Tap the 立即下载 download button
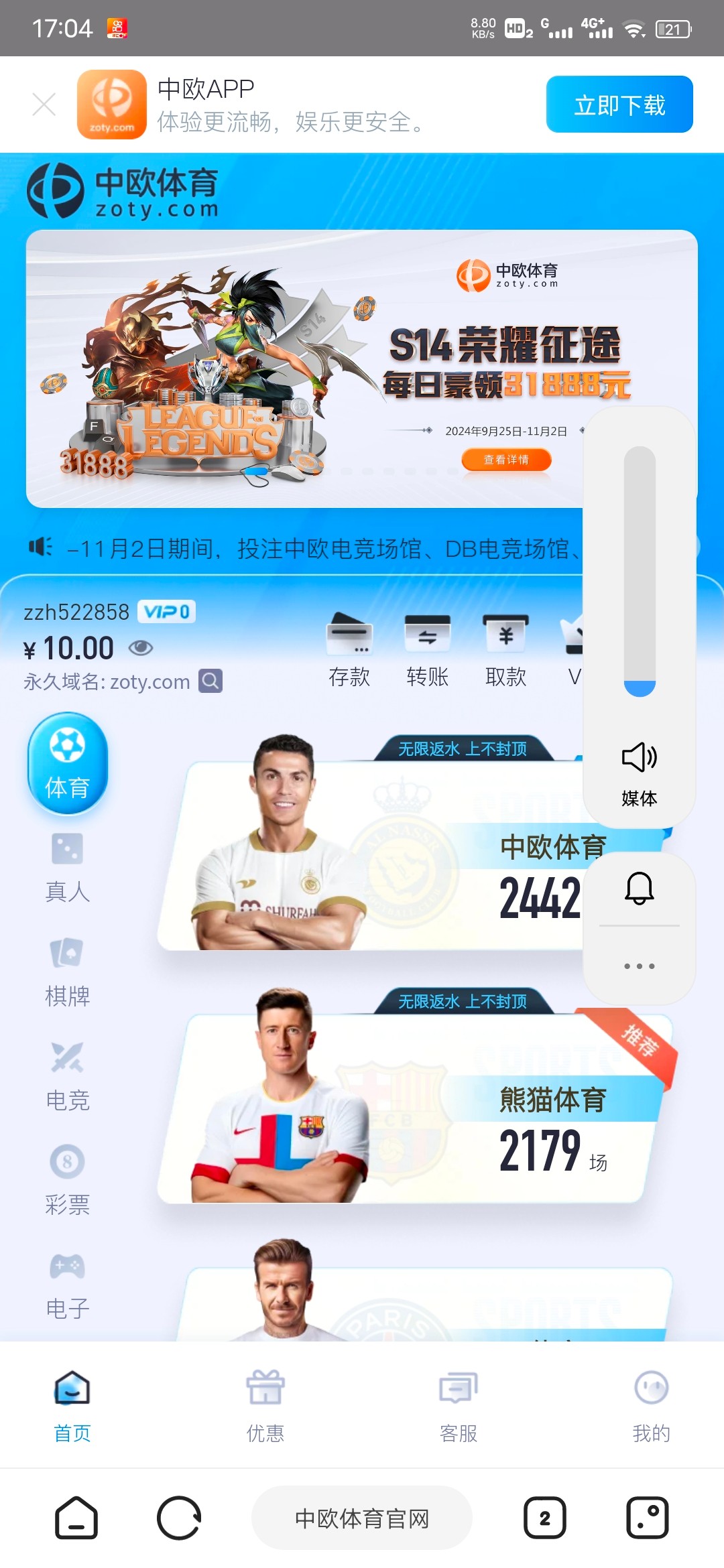 coord(619,105)
